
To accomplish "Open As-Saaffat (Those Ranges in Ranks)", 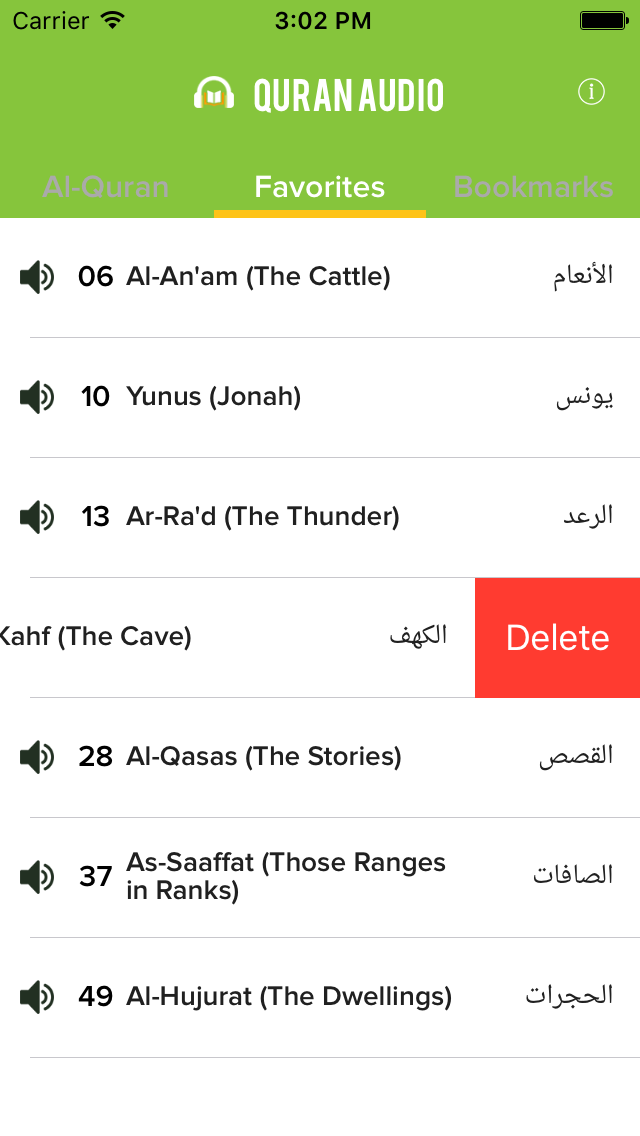I will 320,877.
